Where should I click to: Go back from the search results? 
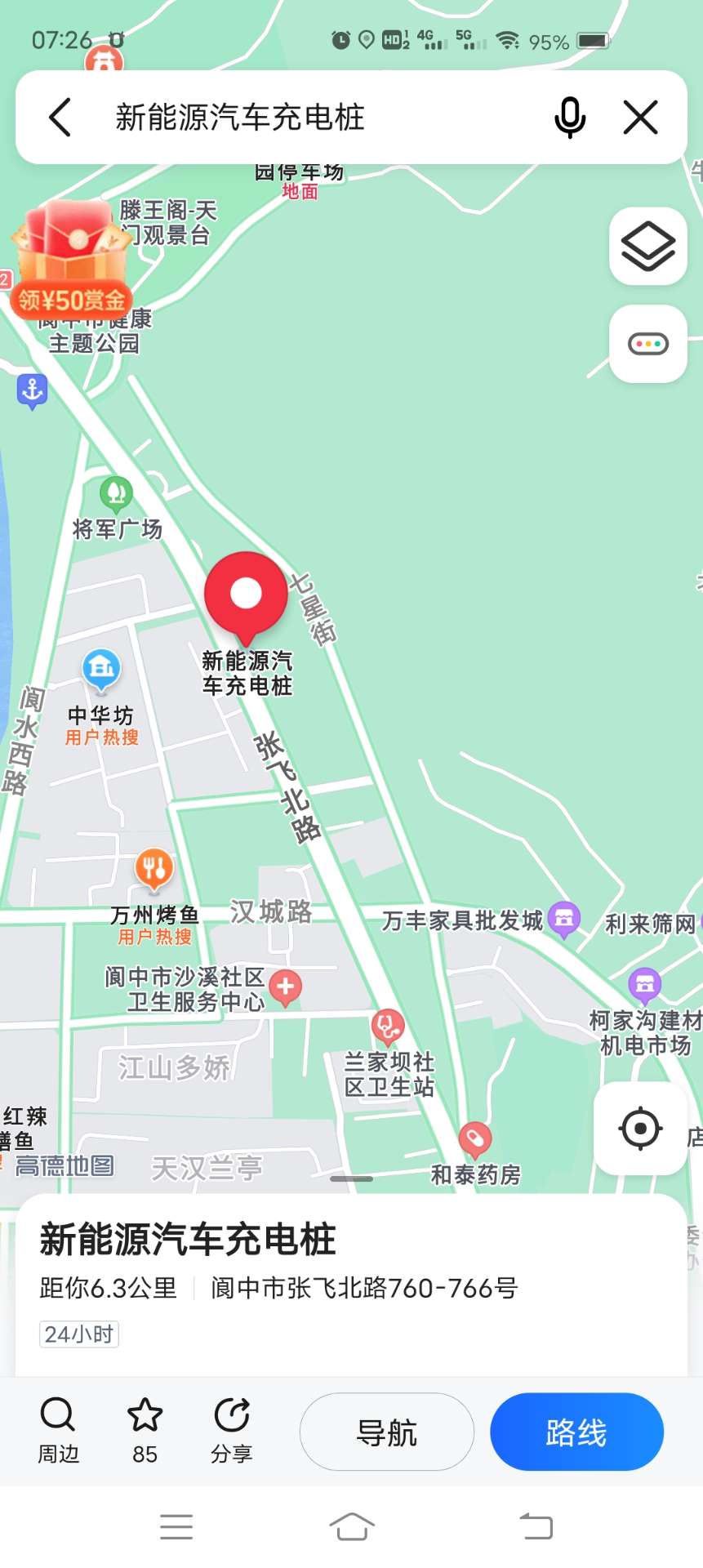(60, 118)
